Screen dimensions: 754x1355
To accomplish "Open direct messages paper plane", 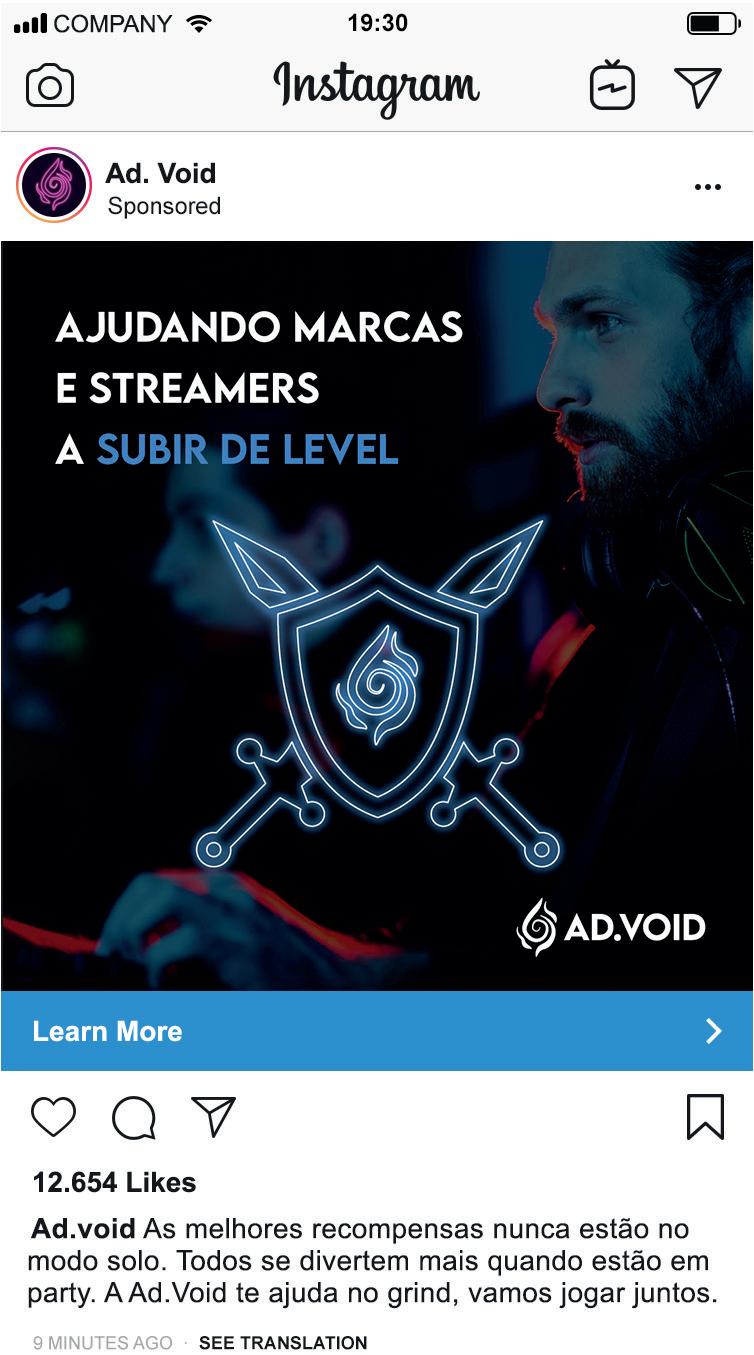I will coord(698,87).
